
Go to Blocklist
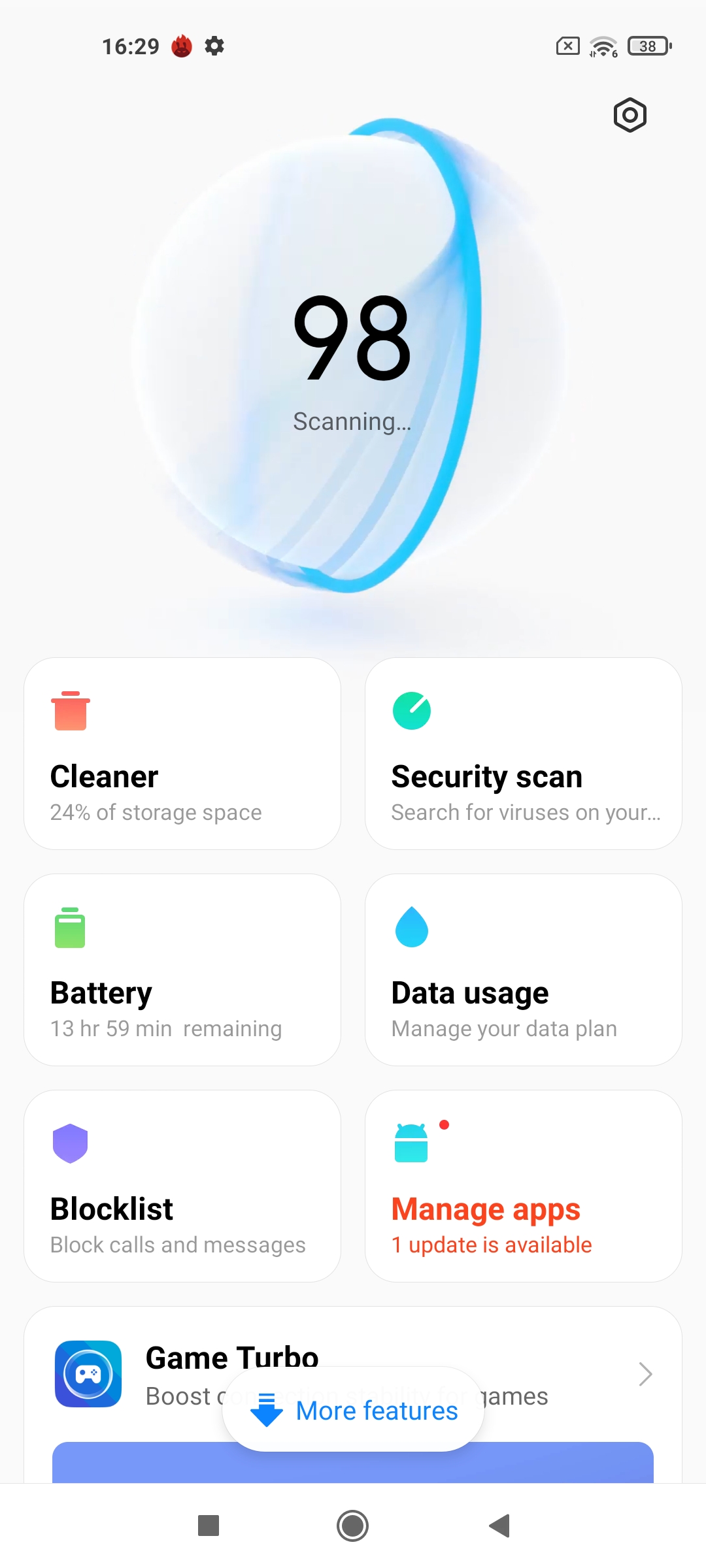182,1186
